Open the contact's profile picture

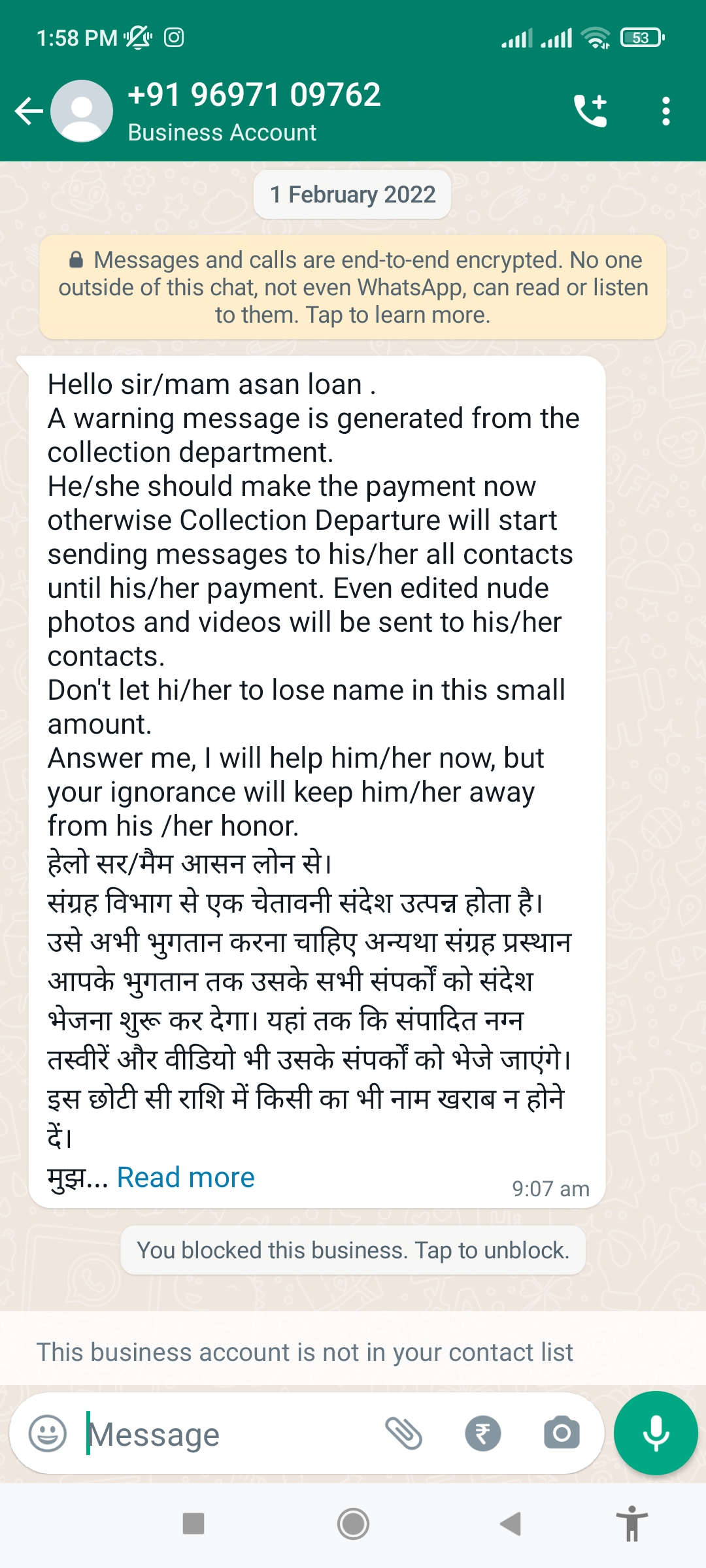82,111
